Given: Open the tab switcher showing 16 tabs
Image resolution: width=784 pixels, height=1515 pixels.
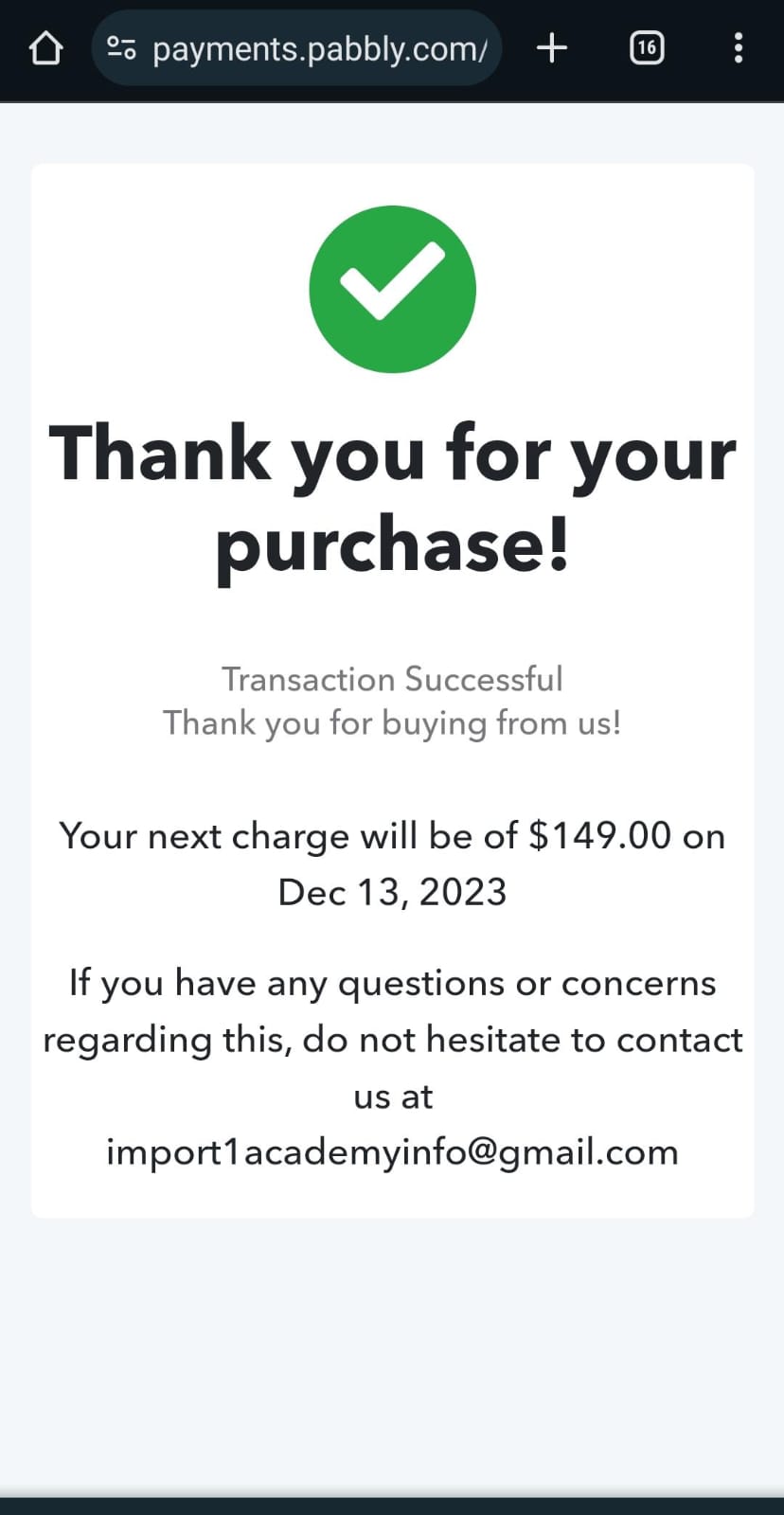Looking at the screenshot, I should point(647,47).
